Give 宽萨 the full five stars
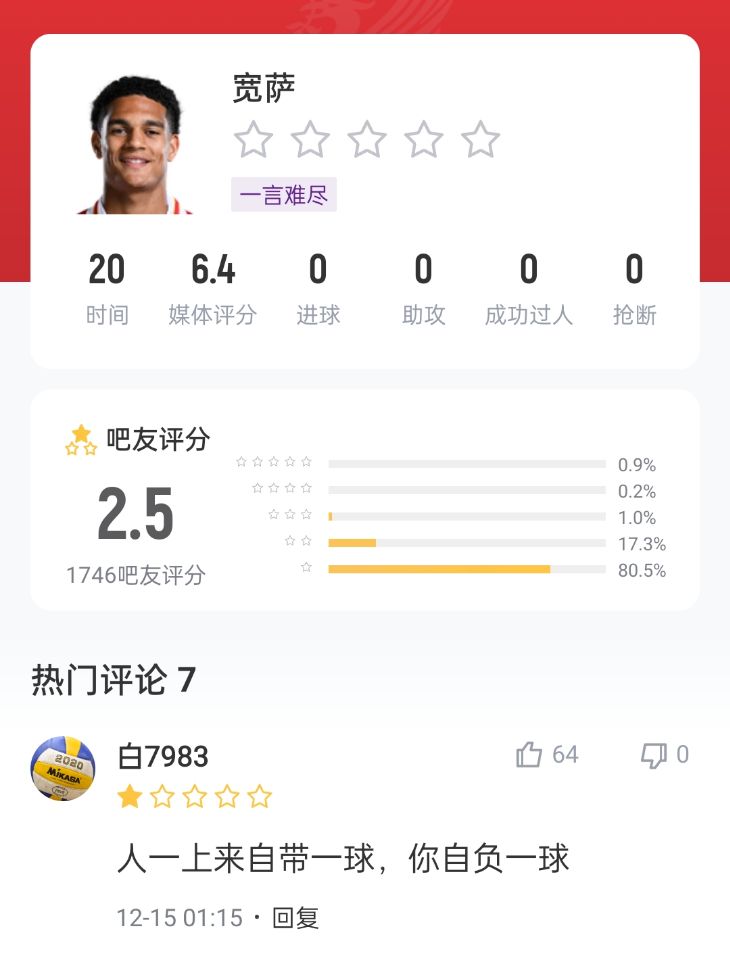The height and width of the screenshot is (960, 730). pyautogui.click(x=481, y=140)
